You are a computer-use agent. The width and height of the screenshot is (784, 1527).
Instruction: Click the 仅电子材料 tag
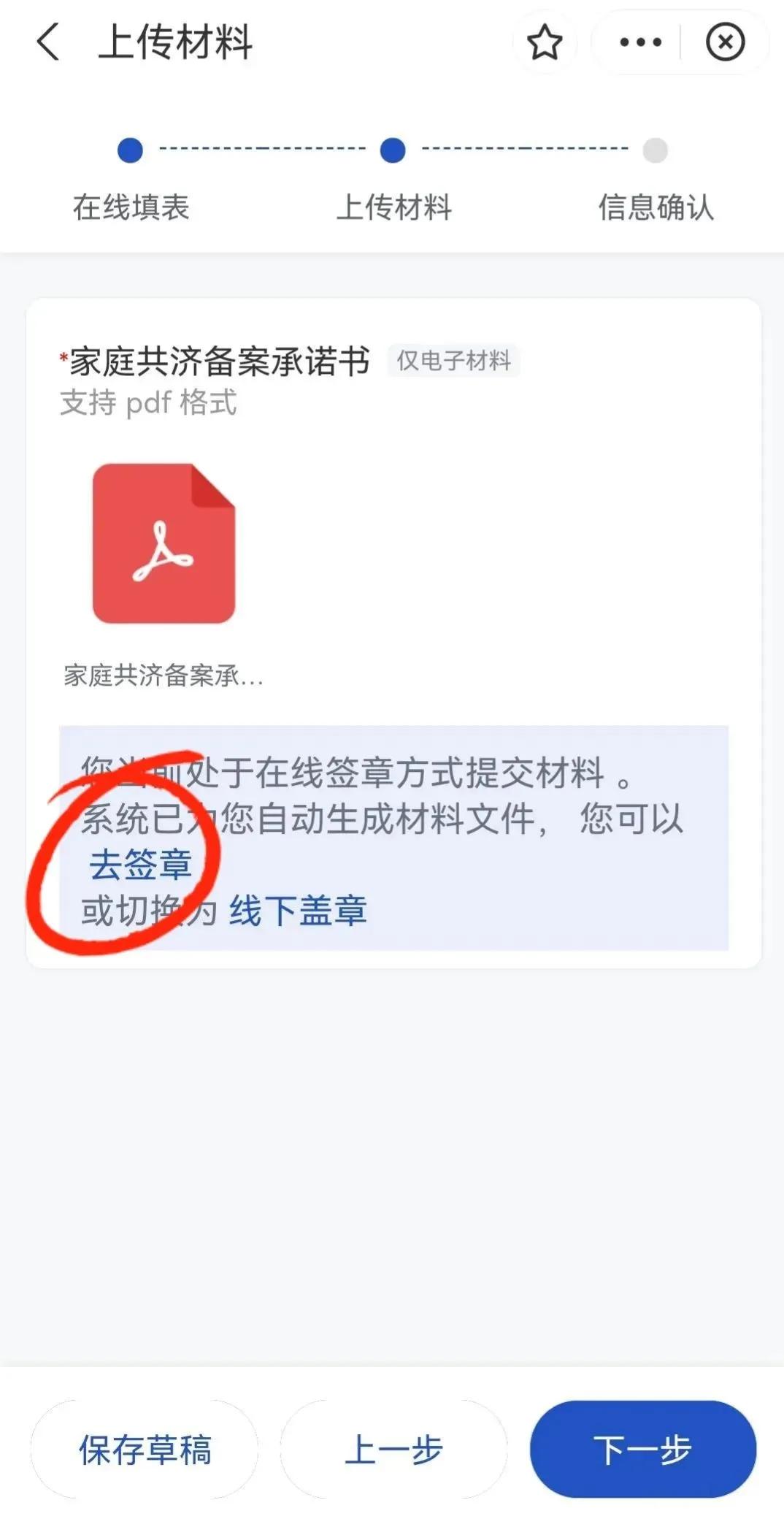(x=453, y=360)
